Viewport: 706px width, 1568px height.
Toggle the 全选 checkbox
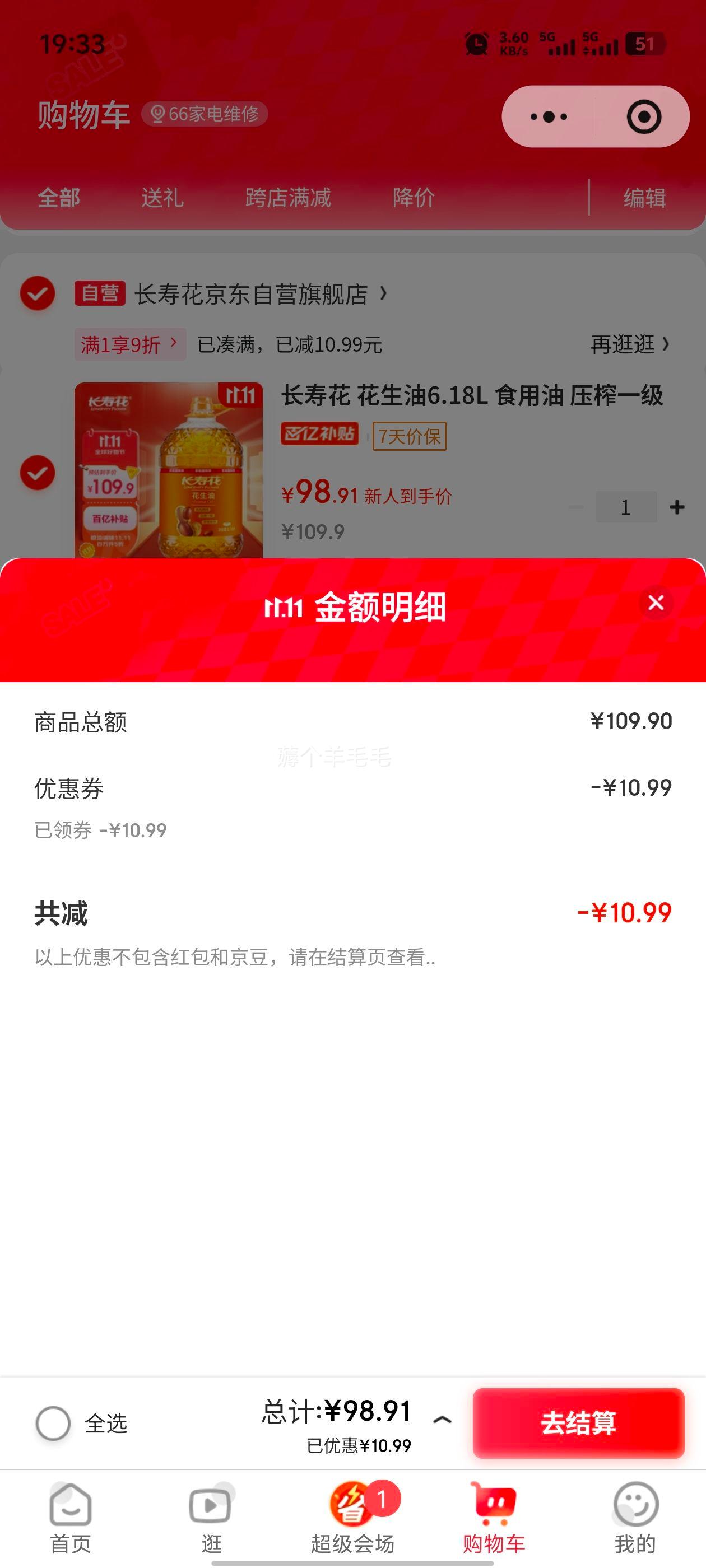pyautogui.click(x=54, y=1423)
